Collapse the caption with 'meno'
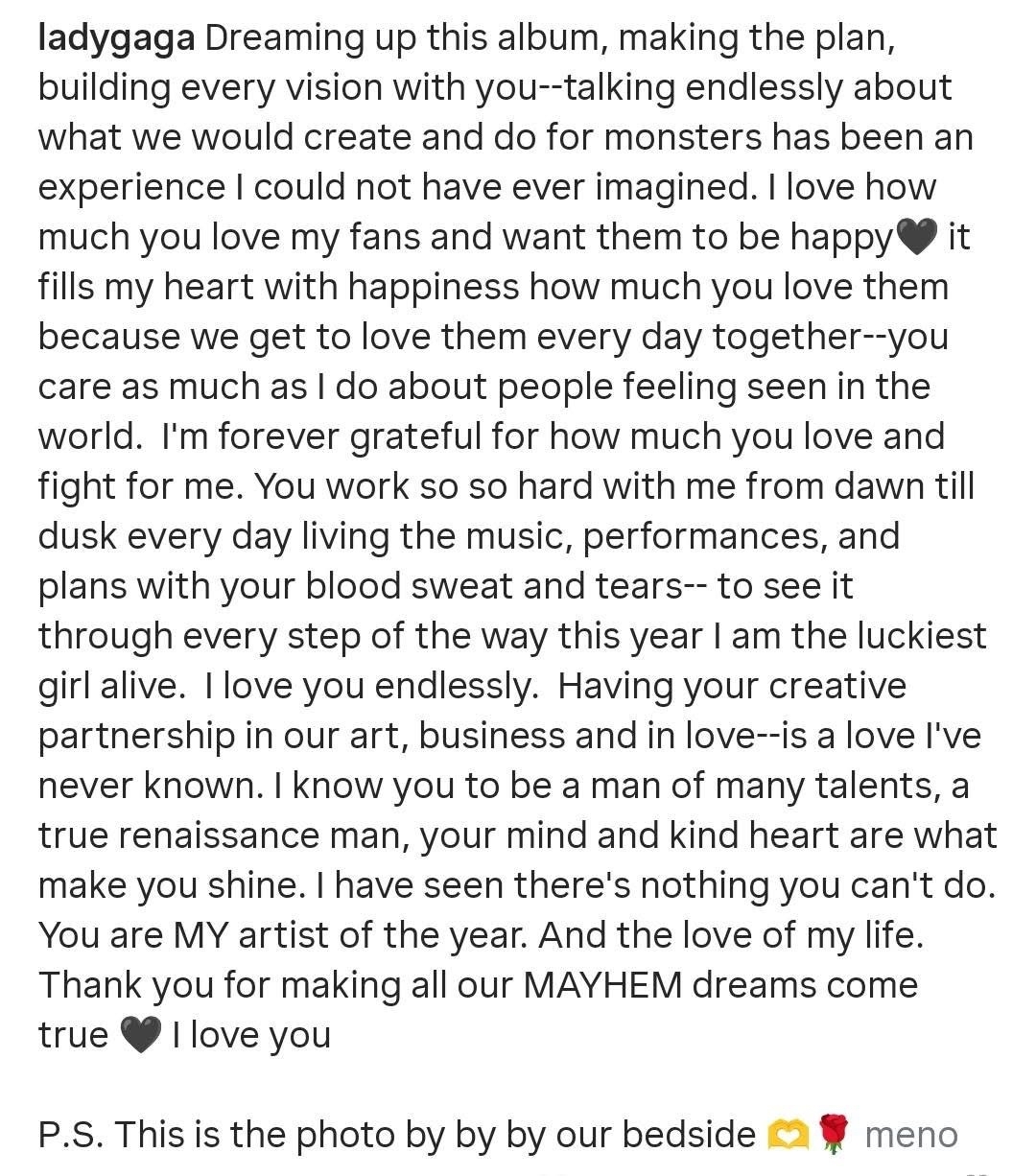 pyautogui.click(x=910, y=1134)
